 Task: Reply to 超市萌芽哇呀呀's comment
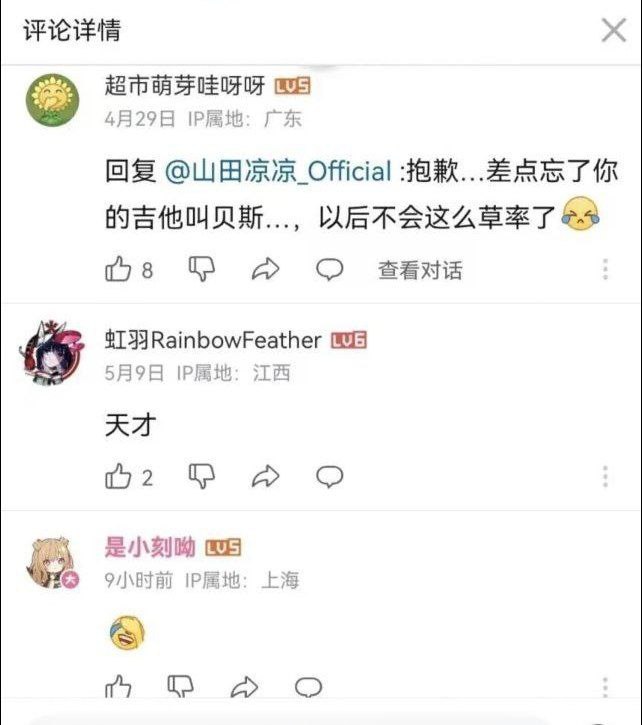tap(329, 269)
